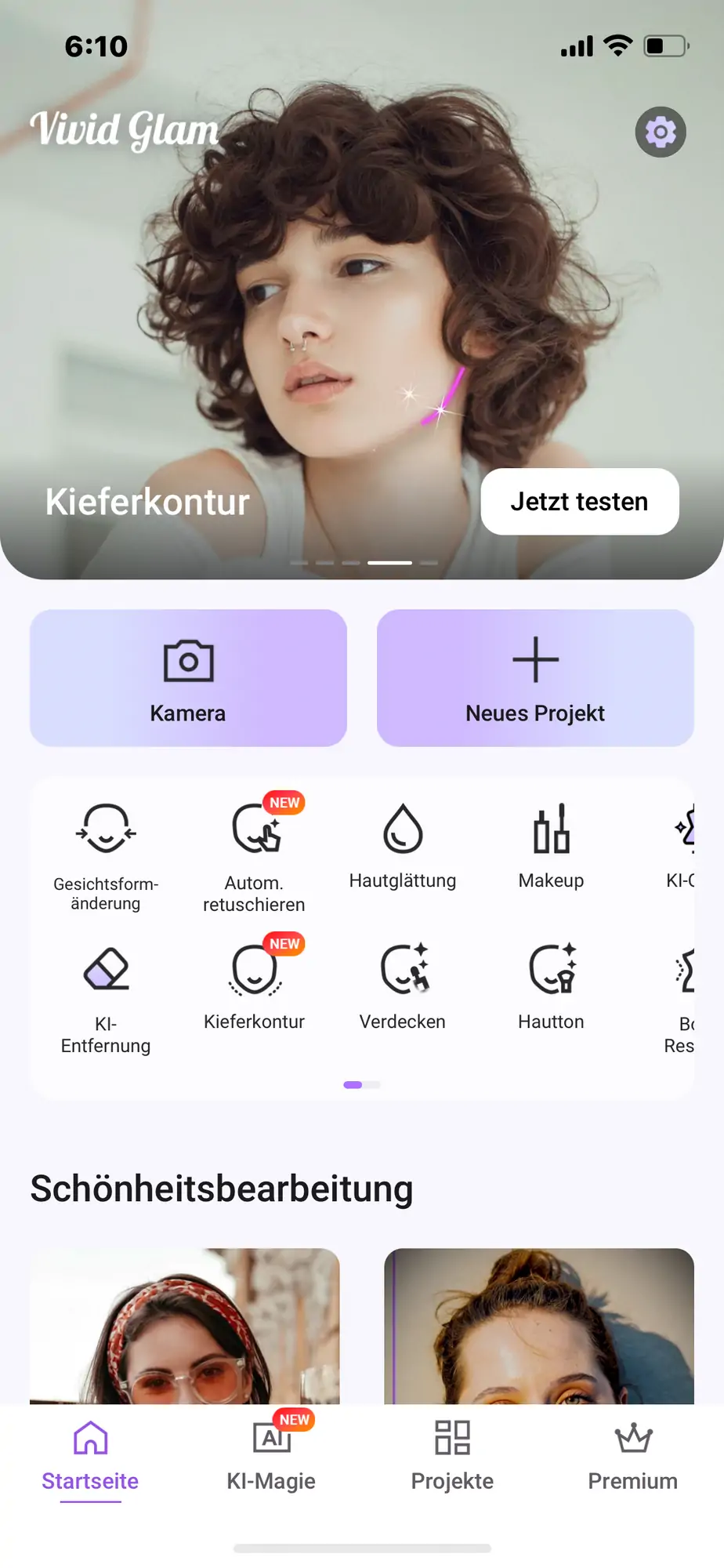This screenshot has height=1568, width=724.
Task: Tap the Jetzt testen button
Action: click(x=580, y=502)
